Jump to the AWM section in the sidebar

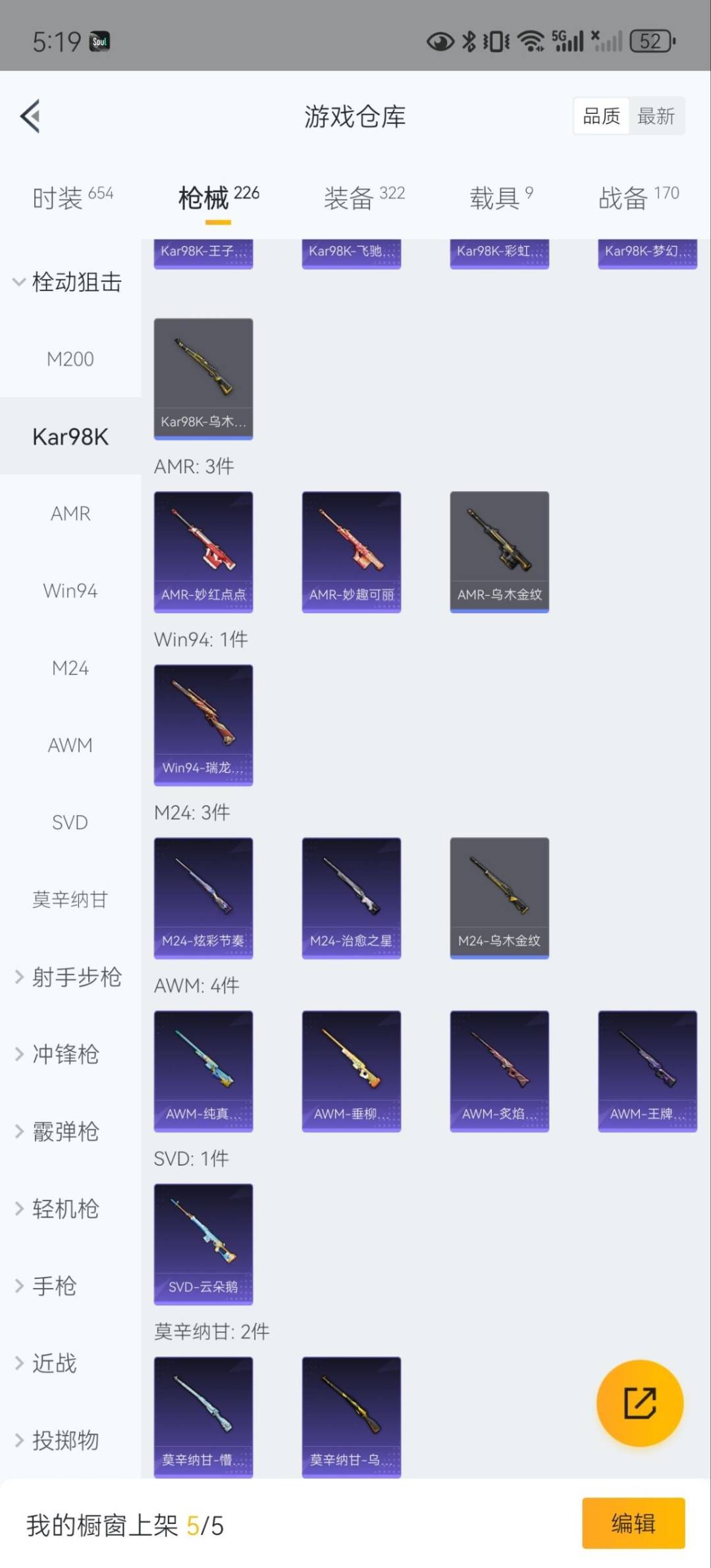coord(70,745)
